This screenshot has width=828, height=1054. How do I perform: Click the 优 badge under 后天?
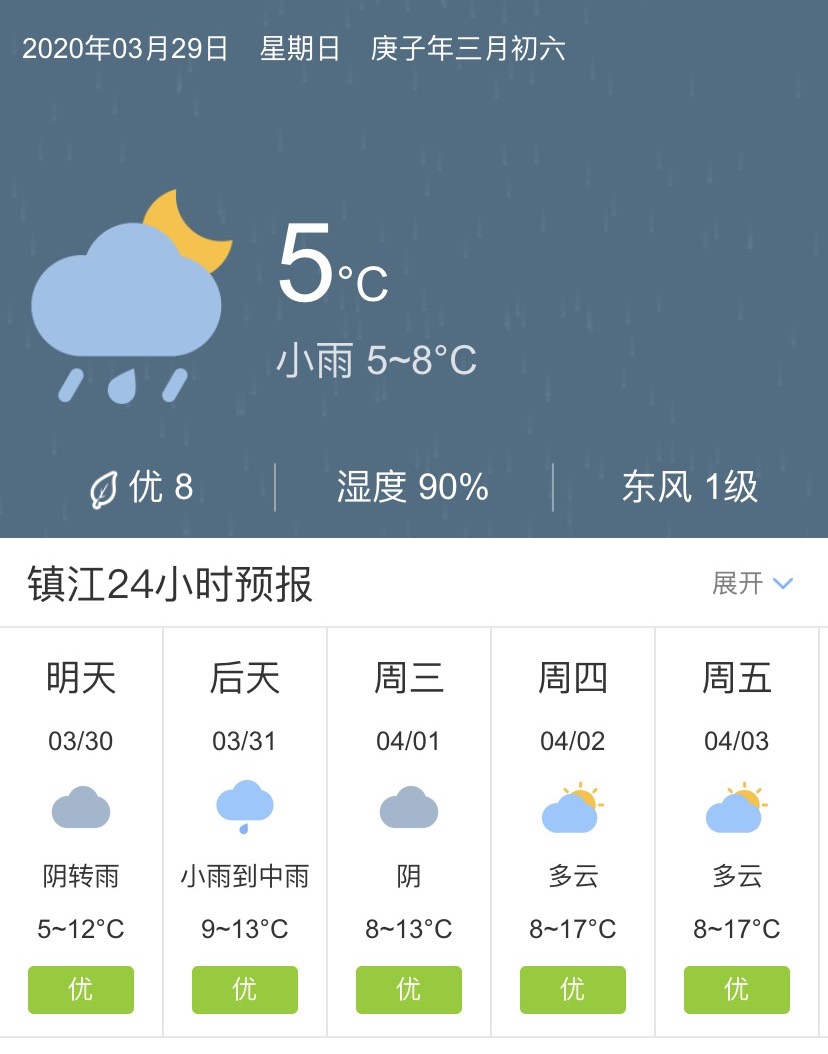(244, 989)
